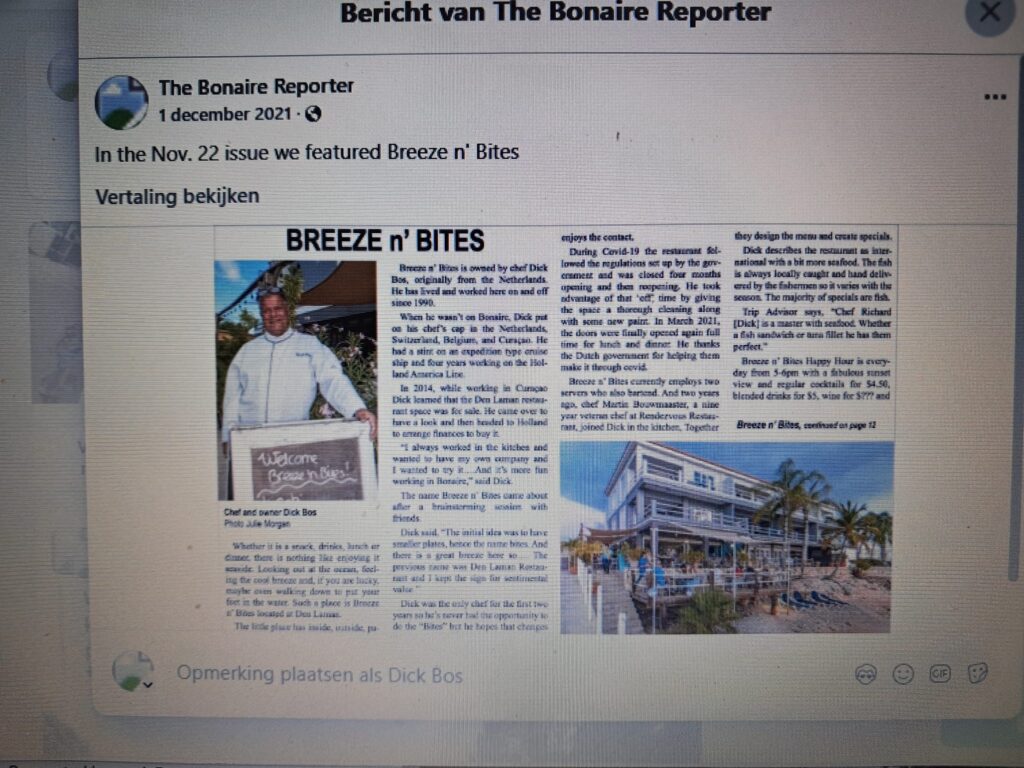Insert an avatar sticker in comment

866,674
